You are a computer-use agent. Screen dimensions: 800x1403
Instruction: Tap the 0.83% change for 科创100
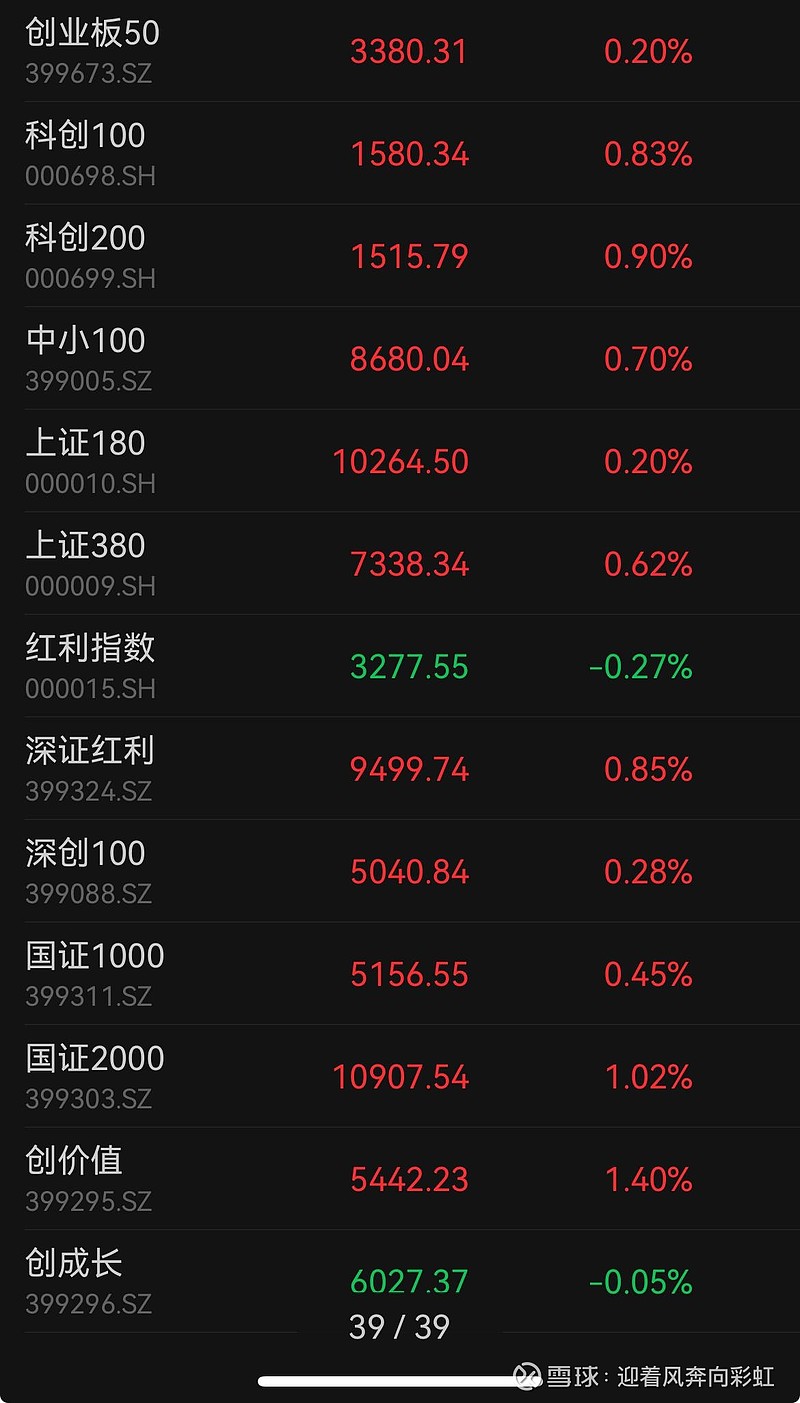pos(648,154)
